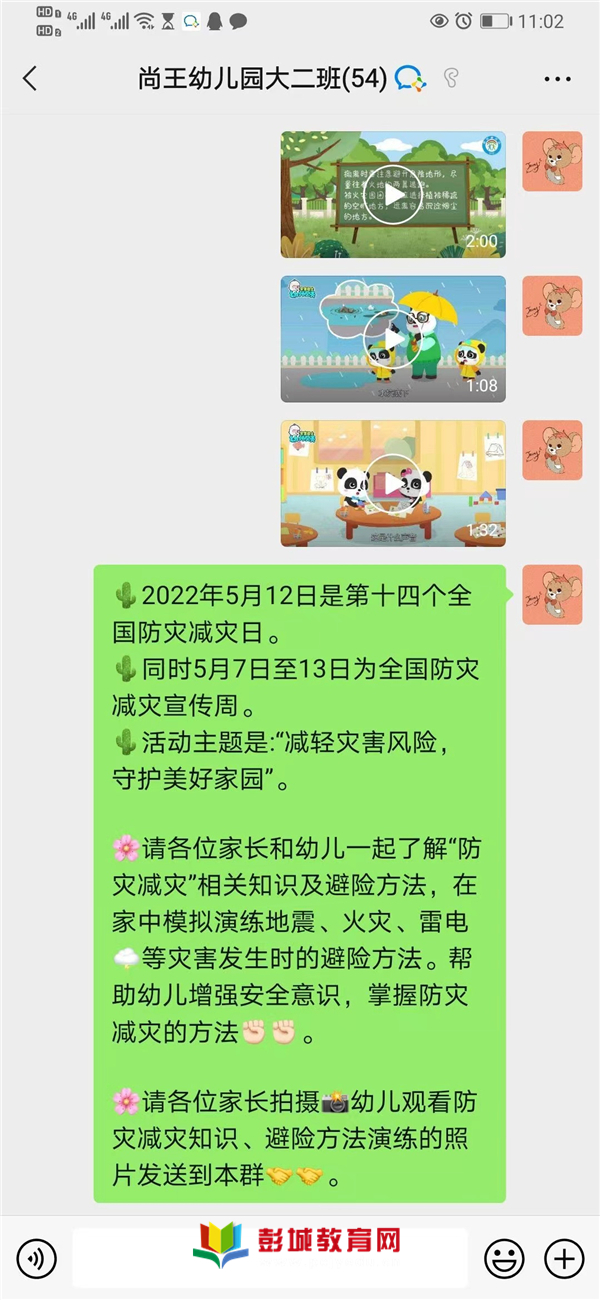Open the emoji picker
The height and width of the screenshot is (1300, 600).
click(504, 1257)
